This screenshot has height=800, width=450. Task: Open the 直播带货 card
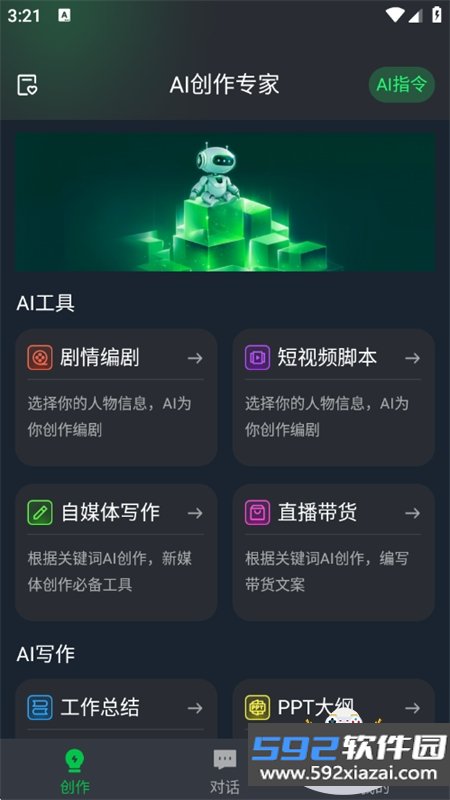click(x=334, y=552)
